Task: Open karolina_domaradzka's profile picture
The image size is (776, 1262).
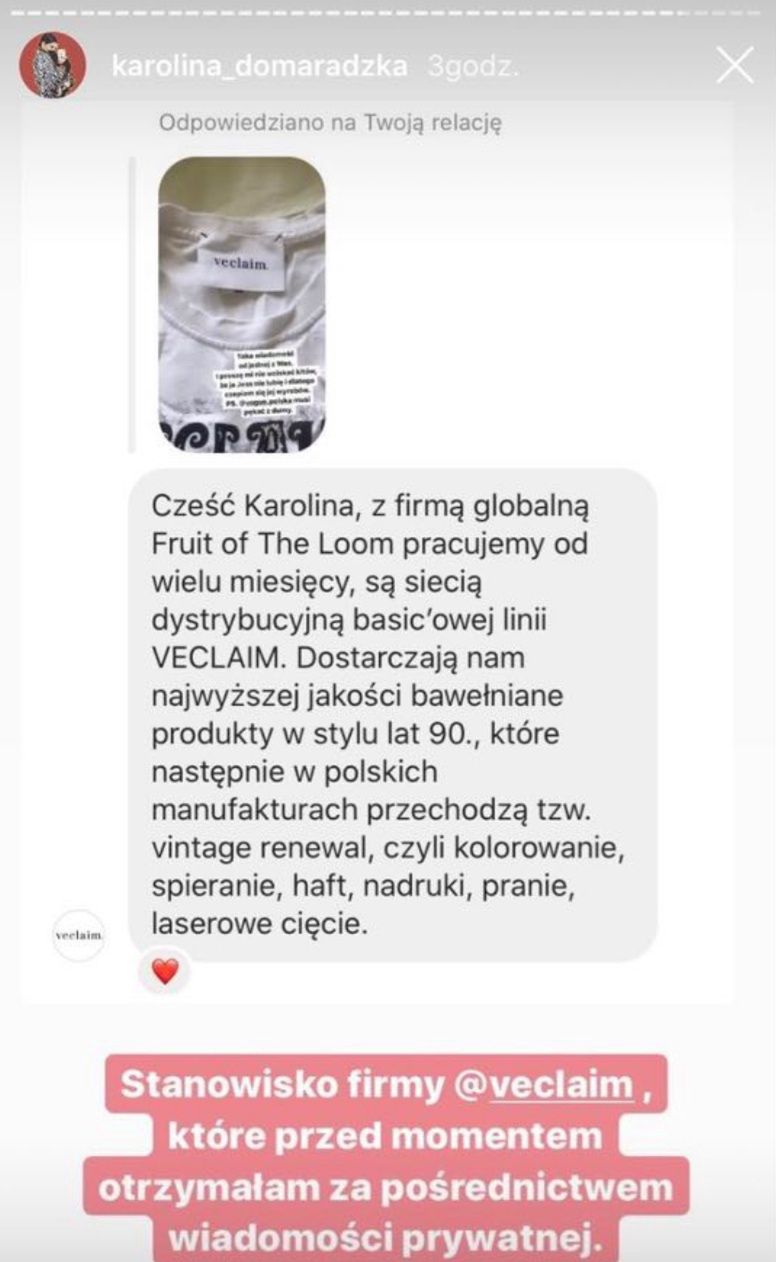Action: [53, 65]
